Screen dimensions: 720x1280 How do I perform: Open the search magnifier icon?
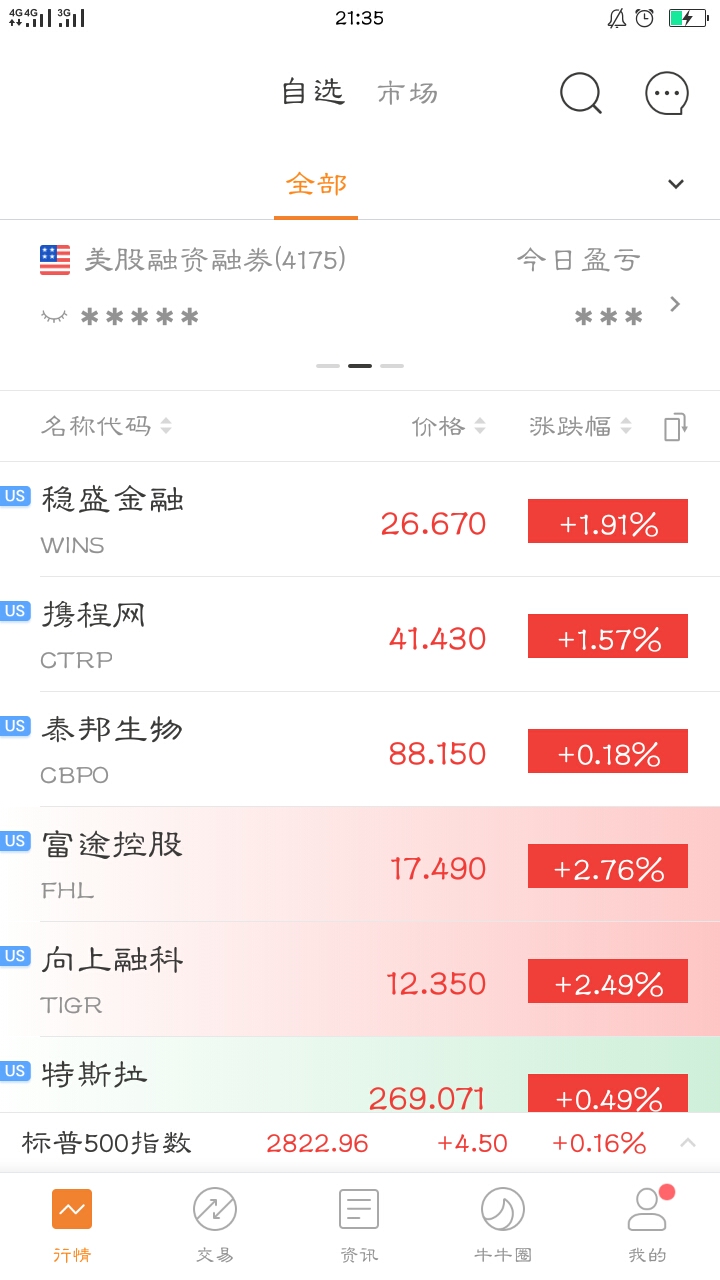pos(580,94)
